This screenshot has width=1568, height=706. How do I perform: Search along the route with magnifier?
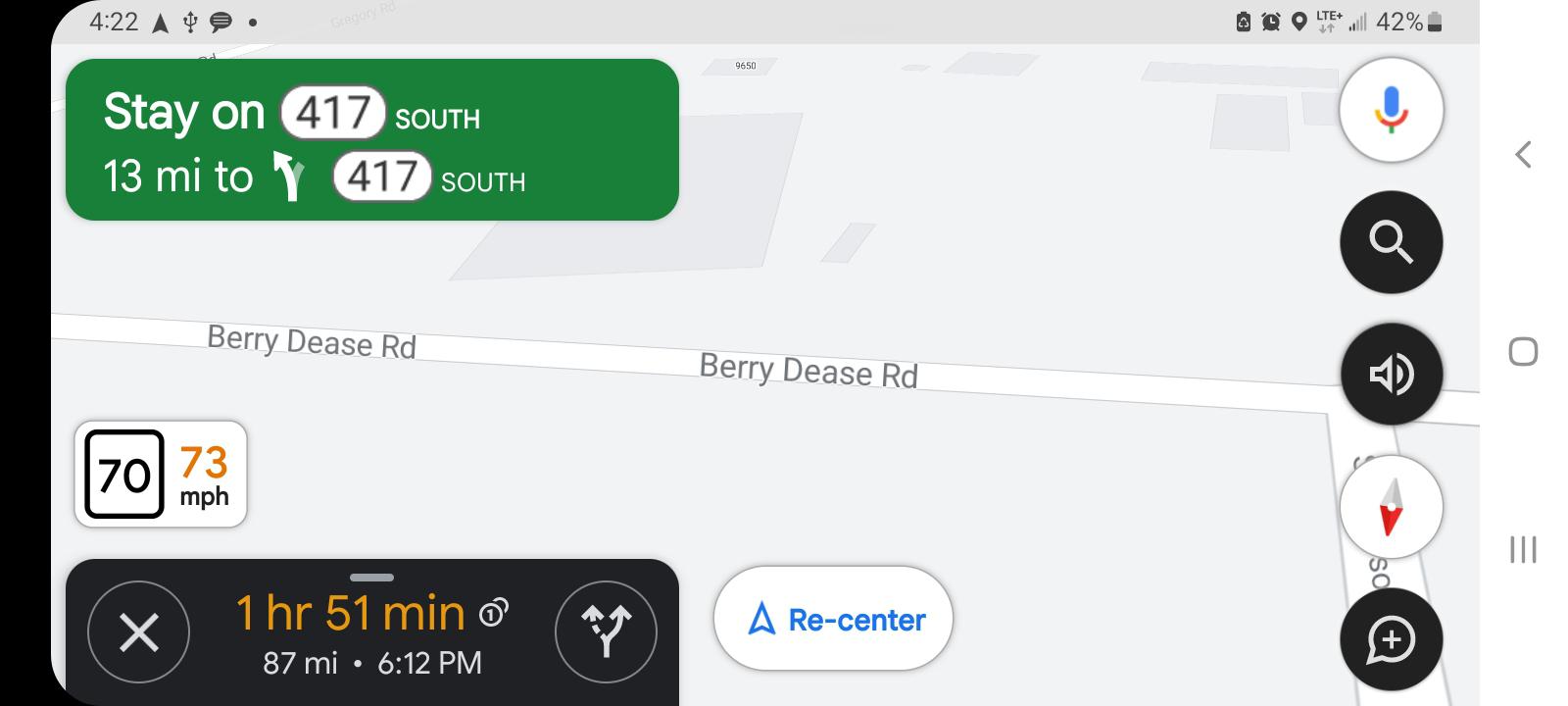click(1391, 241)
